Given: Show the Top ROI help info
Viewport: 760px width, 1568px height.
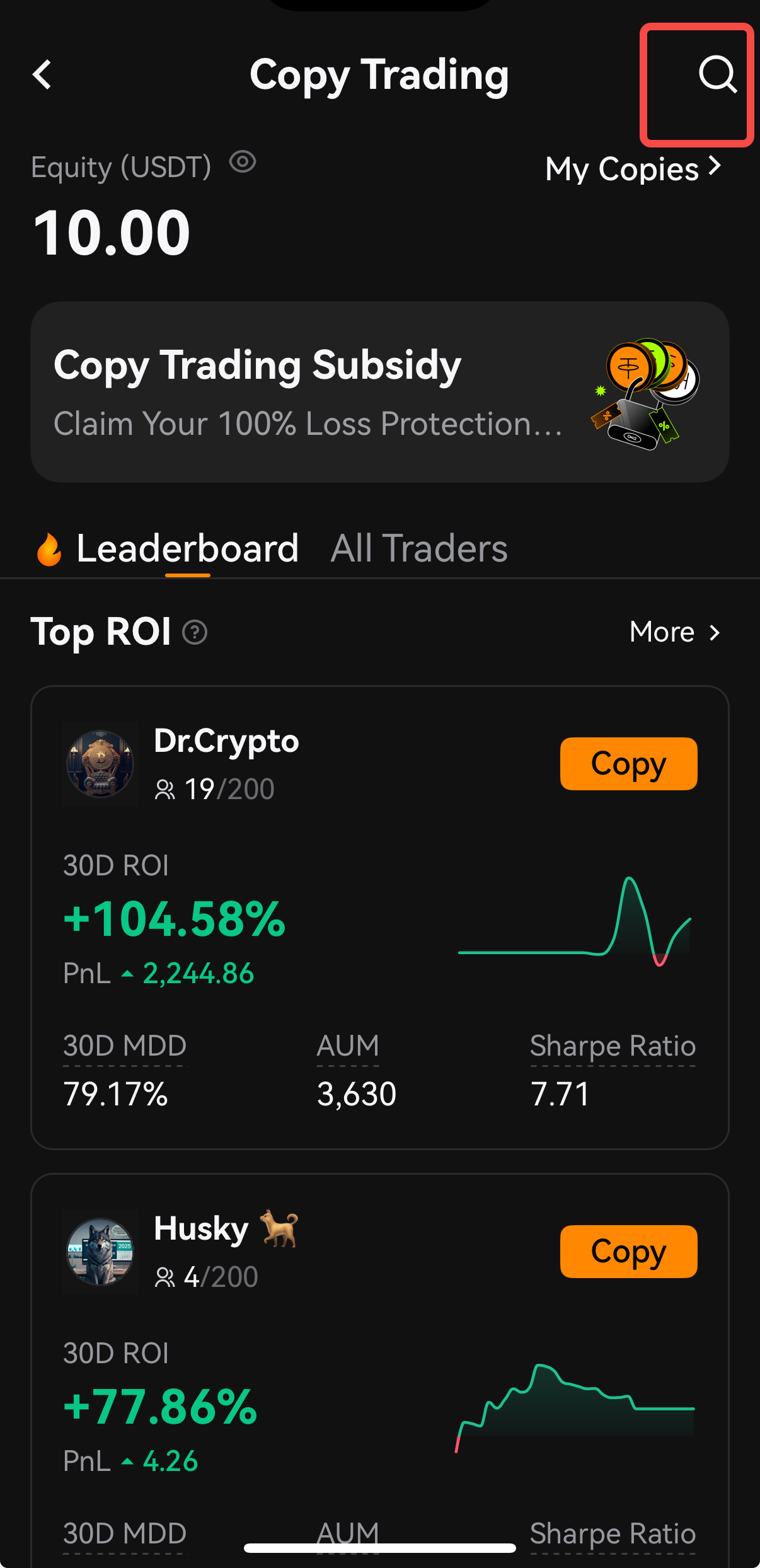Looking at the screenshot, I should tap(195, 632).
